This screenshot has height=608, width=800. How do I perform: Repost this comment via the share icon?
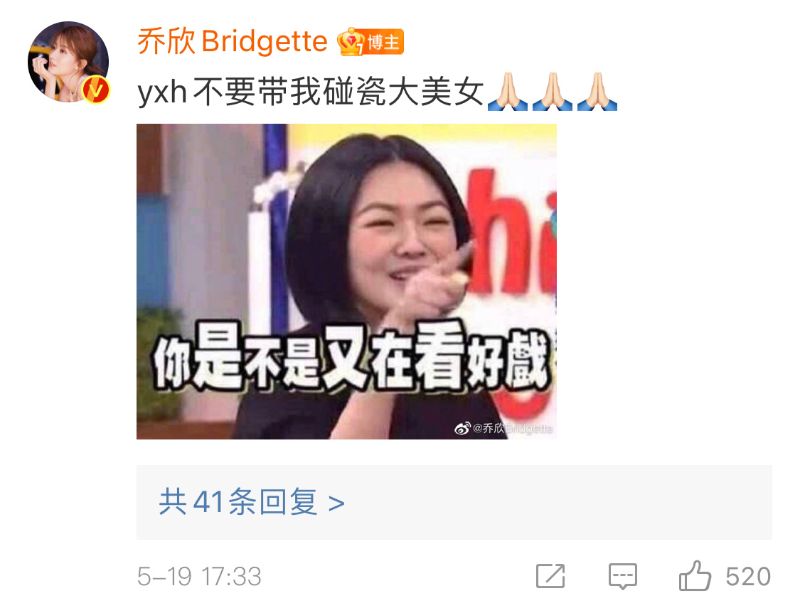550,576
